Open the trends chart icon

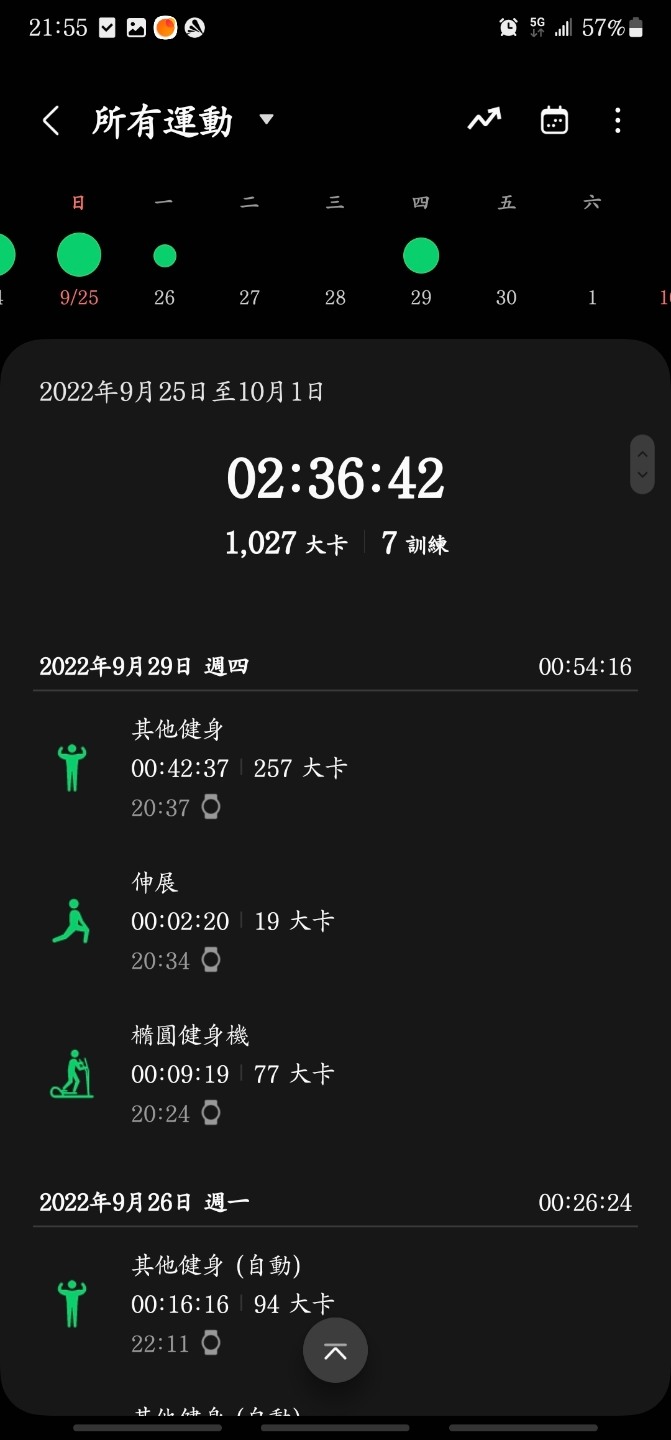pyautogui.click(x=484, y=121)
